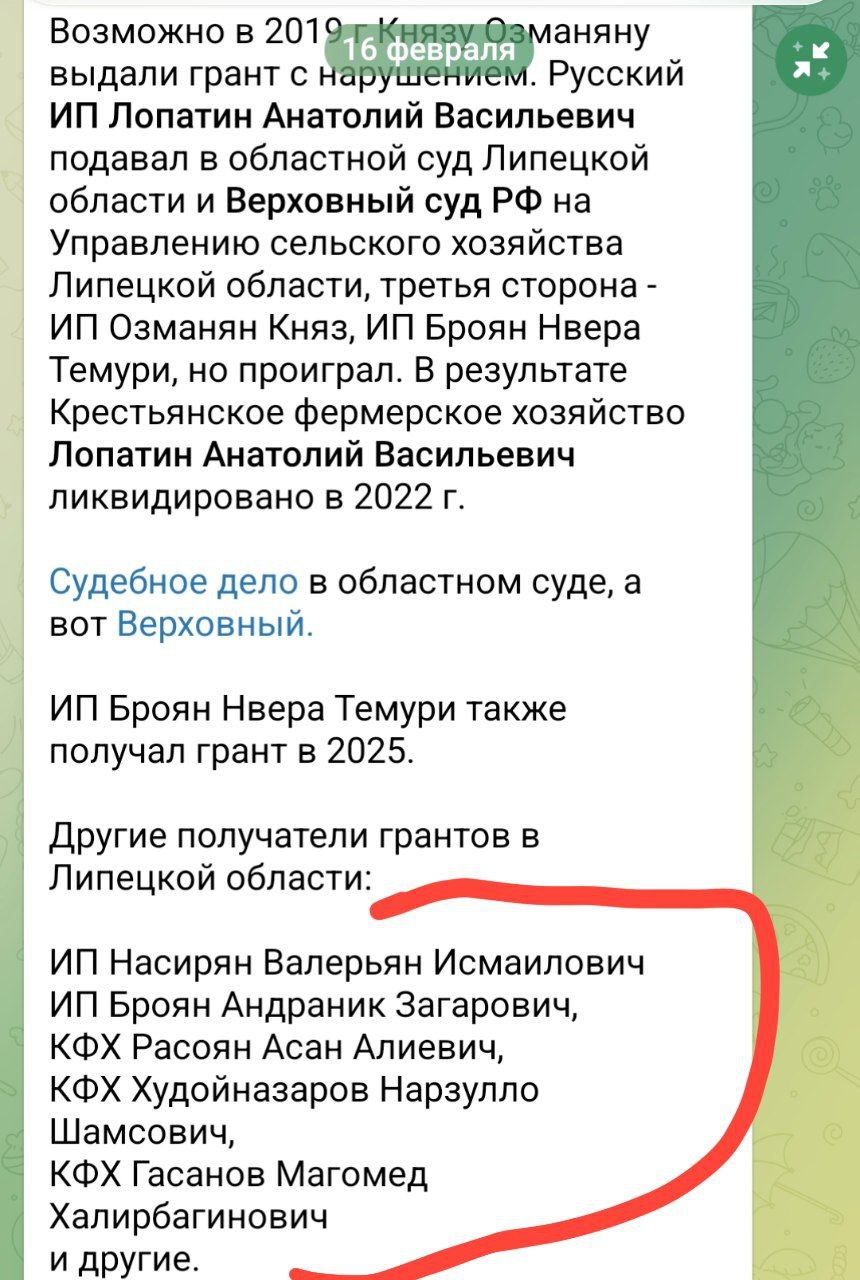Open the Верховный link
This screenshot has width=860, height=1280.
tap(213, 624)
